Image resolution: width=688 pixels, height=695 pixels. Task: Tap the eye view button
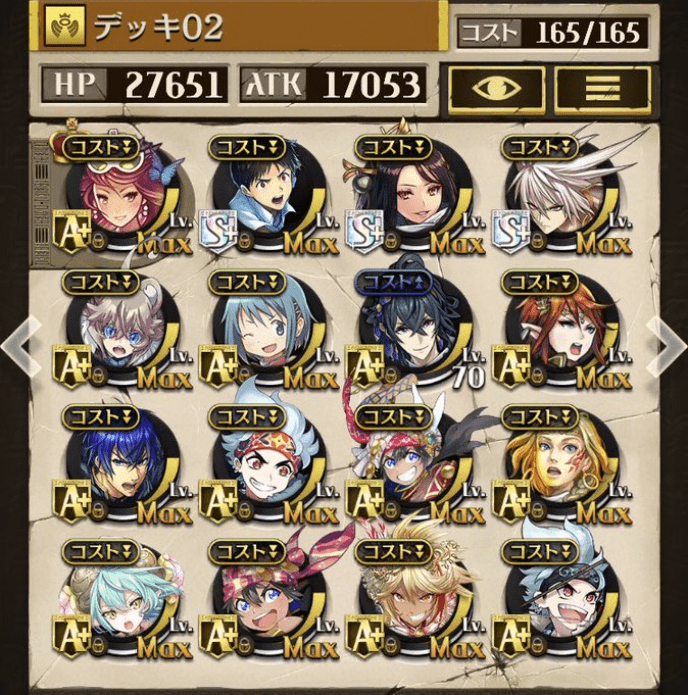click(495, 86)
